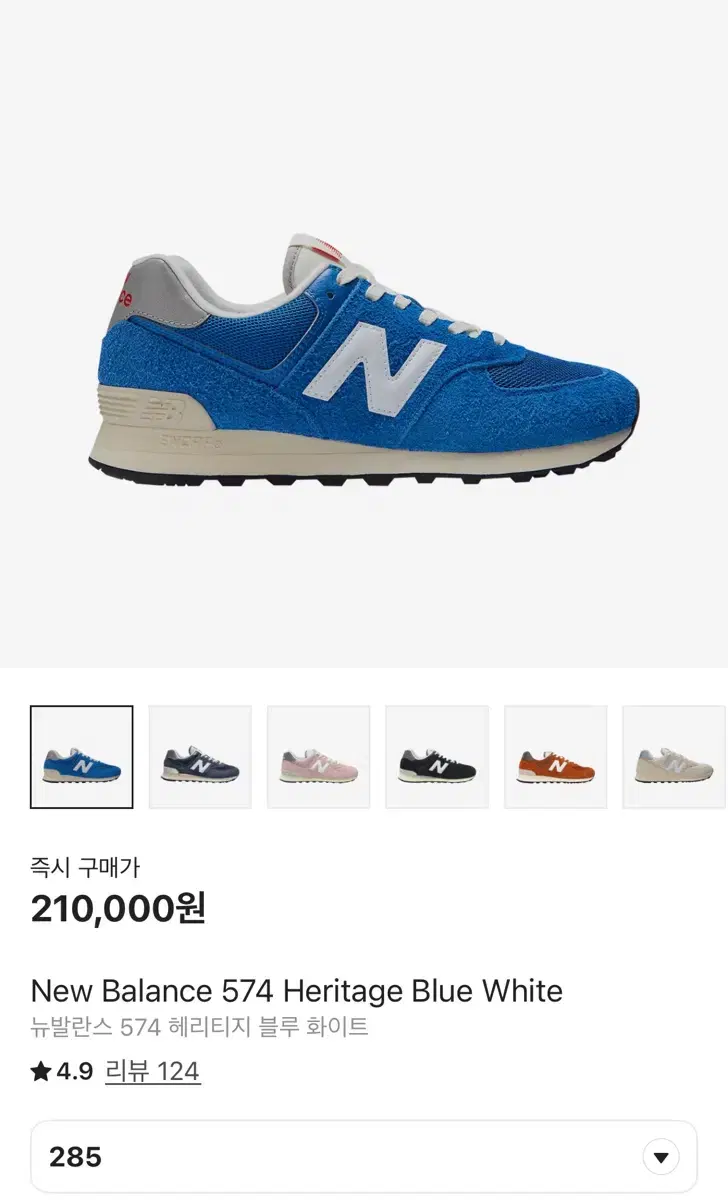Open the size selector showing 285
The image size is (728, 1200).
pos(364,1156)
